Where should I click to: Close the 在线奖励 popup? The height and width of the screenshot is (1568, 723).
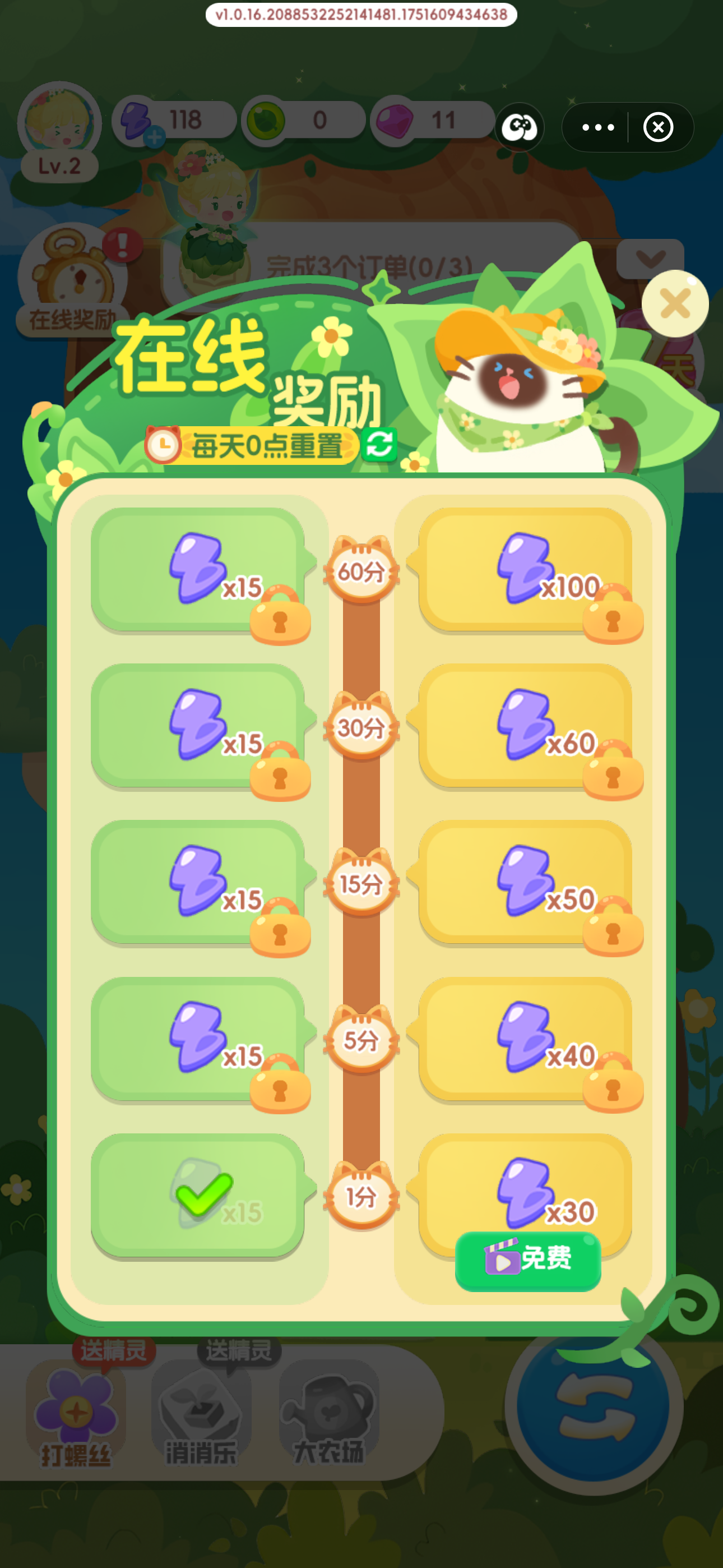point(674,303)
